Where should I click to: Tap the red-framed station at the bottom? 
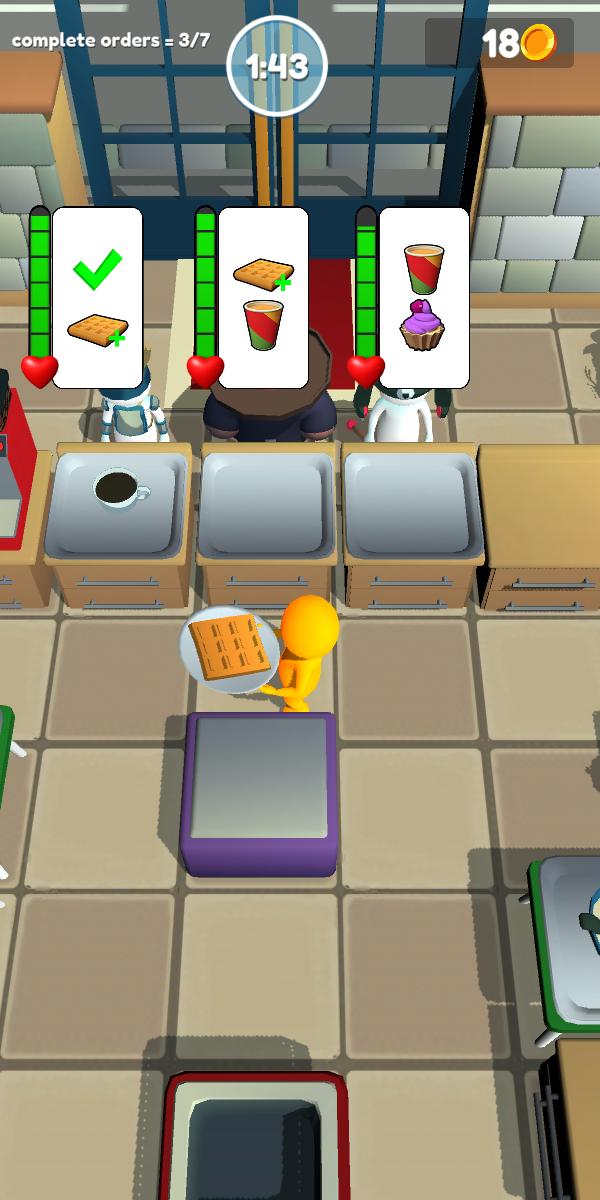(256, 1140)
